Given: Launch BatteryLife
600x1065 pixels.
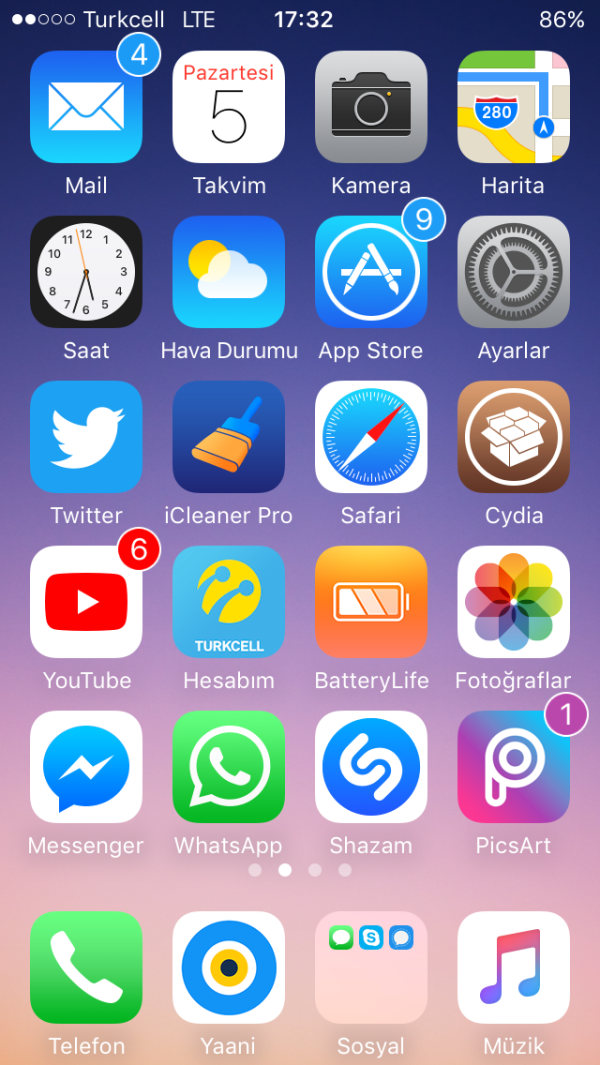Looking at the screenshot, I should click(x=371, y=602).
